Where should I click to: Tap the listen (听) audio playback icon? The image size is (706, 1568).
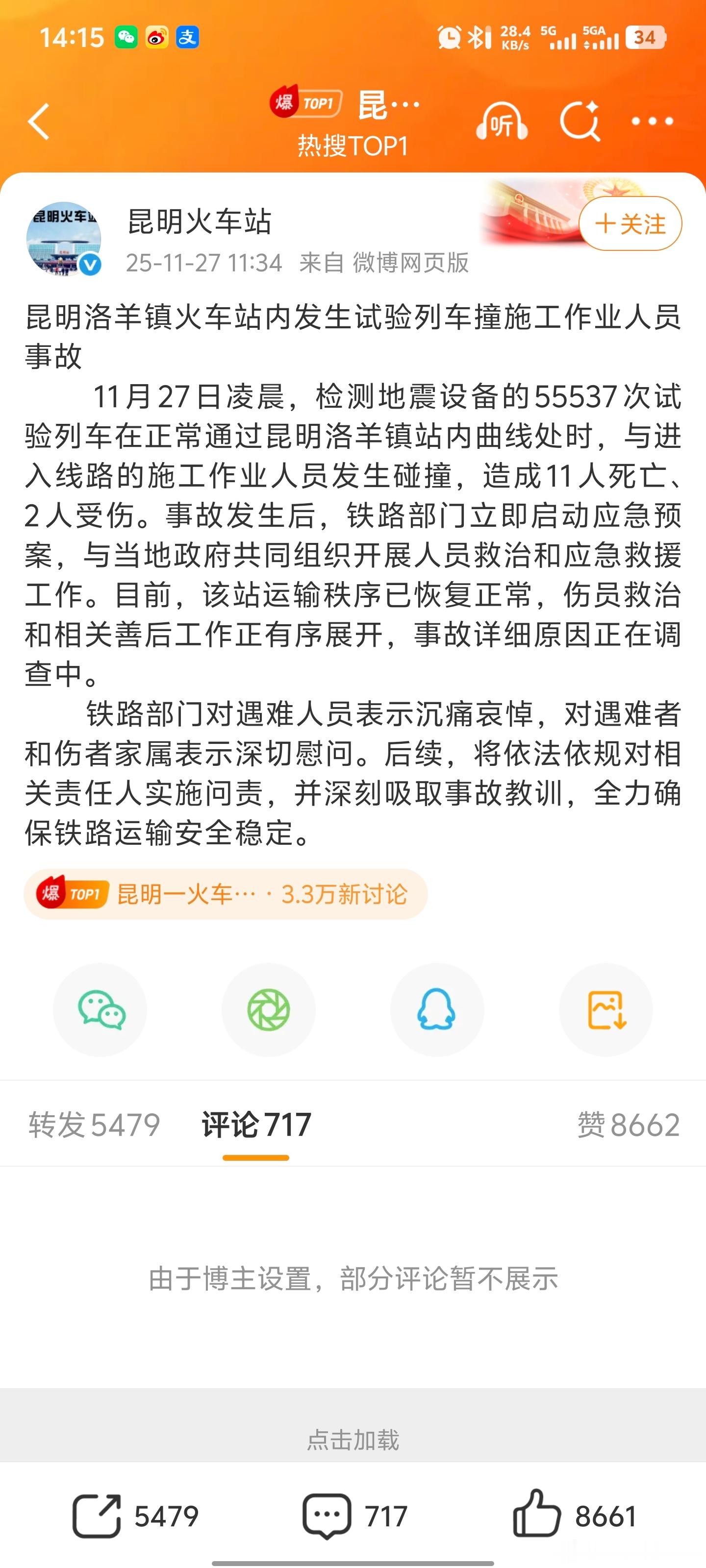click(501, 120)
